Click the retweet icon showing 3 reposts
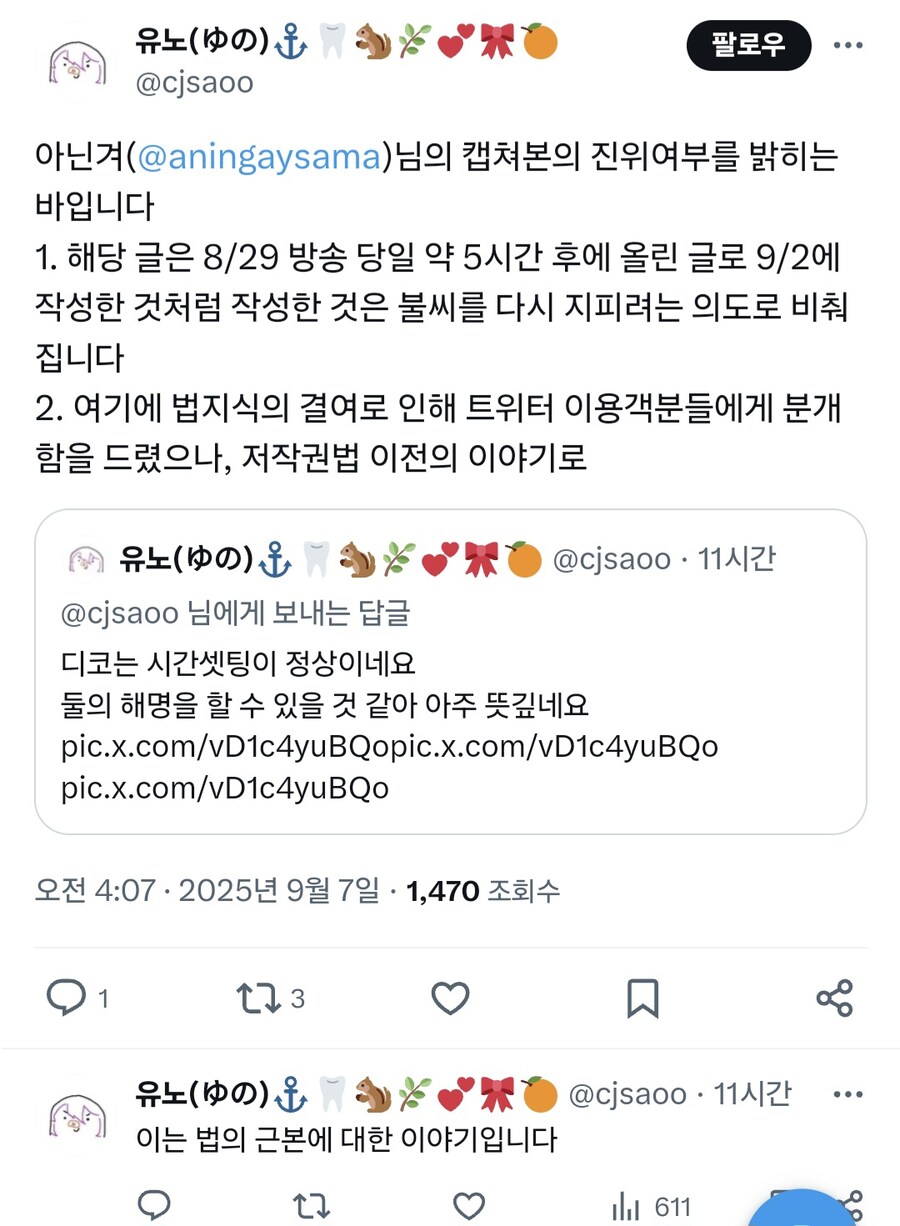 click(x=258, y=997)
